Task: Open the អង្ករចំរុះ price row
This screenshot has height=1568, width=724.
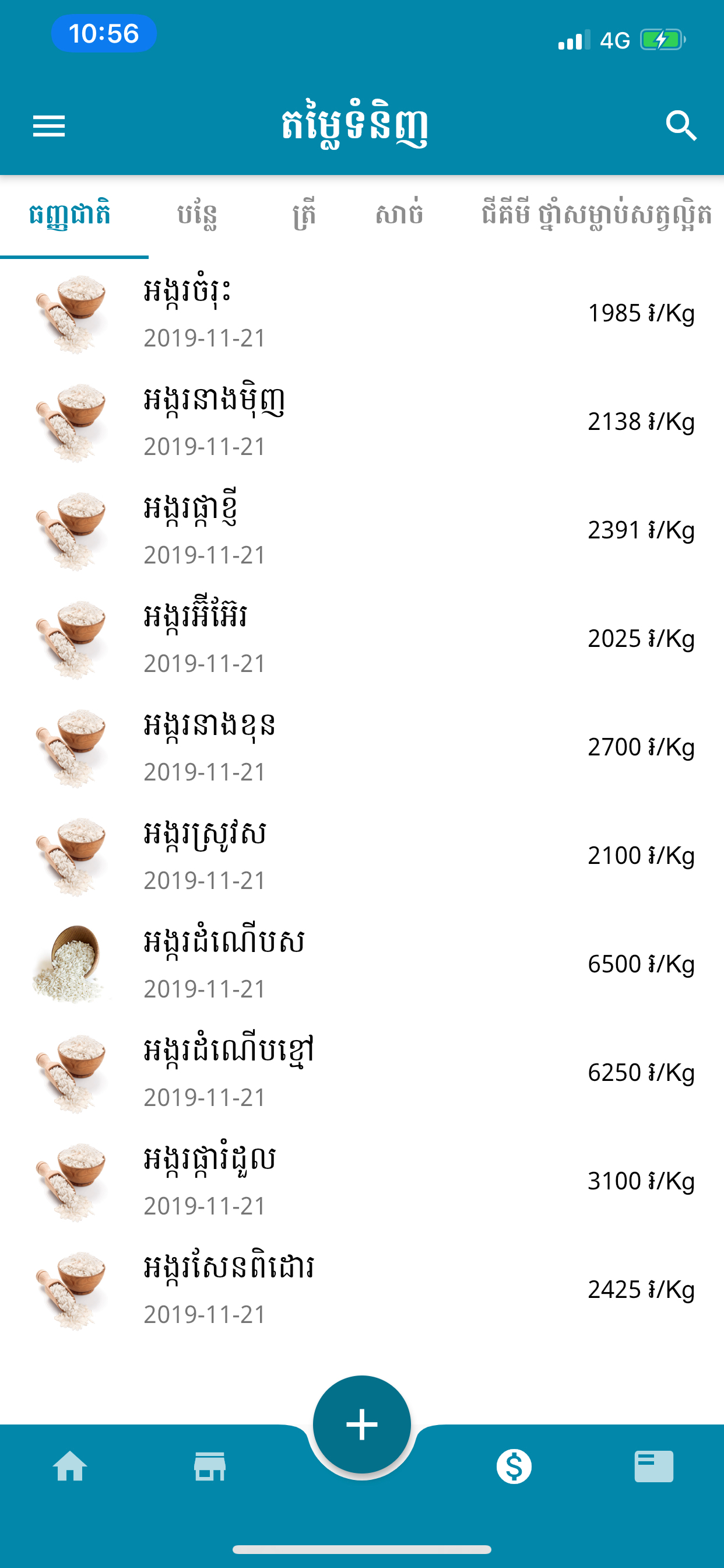Action: coord(362,313)
